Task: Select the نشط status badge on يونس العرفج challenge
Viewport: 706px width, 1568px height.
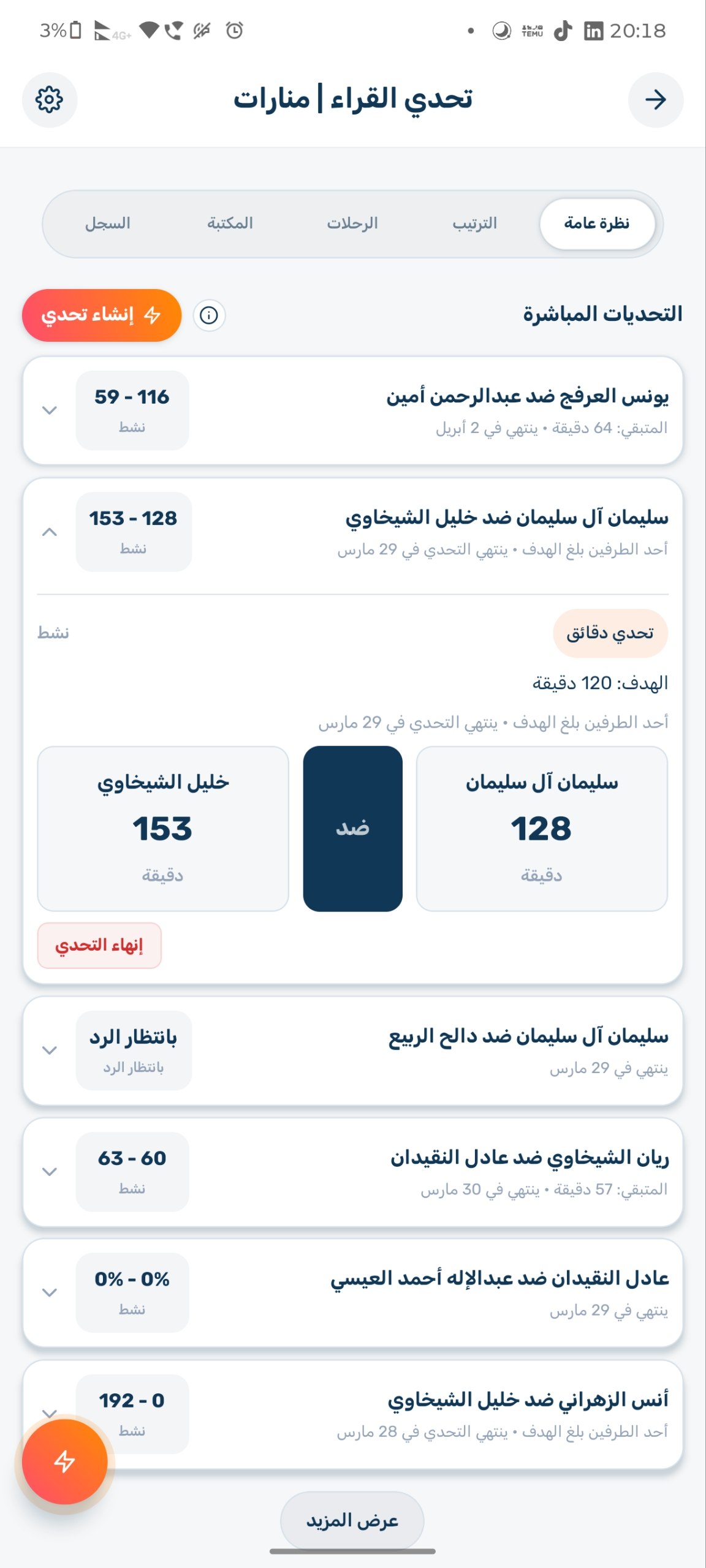Action: pyautogui.click(x=132, y=409)
